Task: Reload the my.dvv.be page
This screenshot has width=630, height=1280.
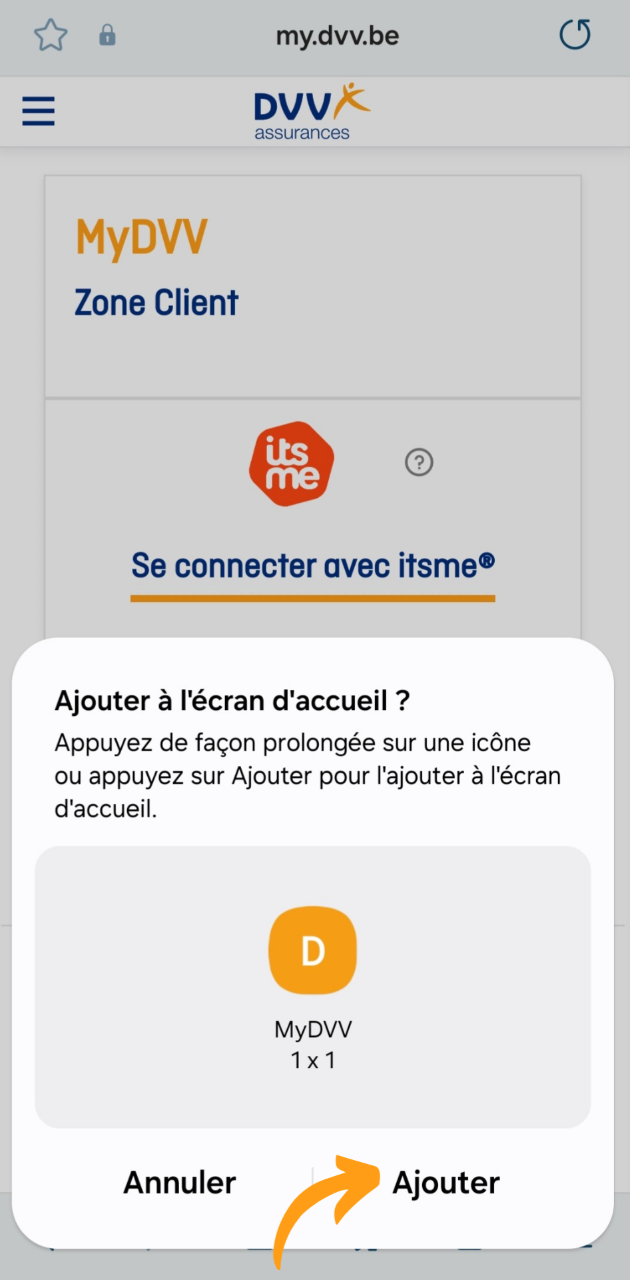Action: click(x=574, y=36)
